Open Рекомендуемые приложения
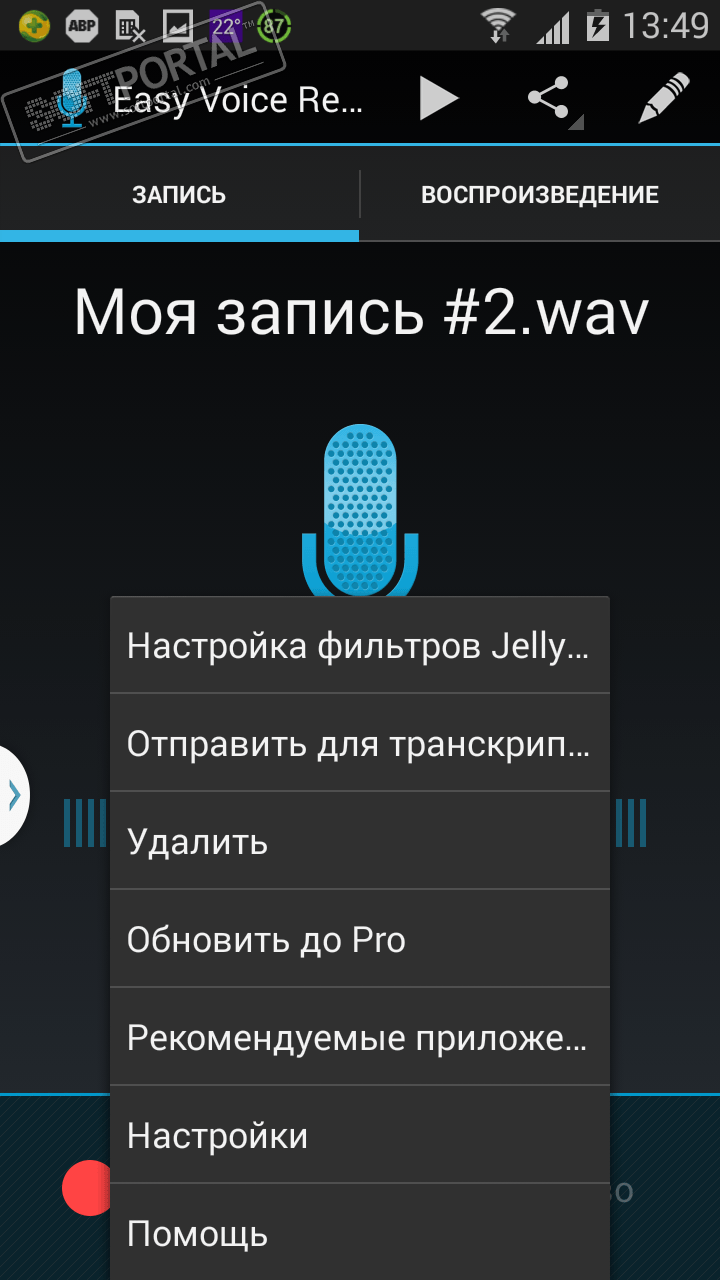This screenshot has height=1280, width=720. 359,1038
